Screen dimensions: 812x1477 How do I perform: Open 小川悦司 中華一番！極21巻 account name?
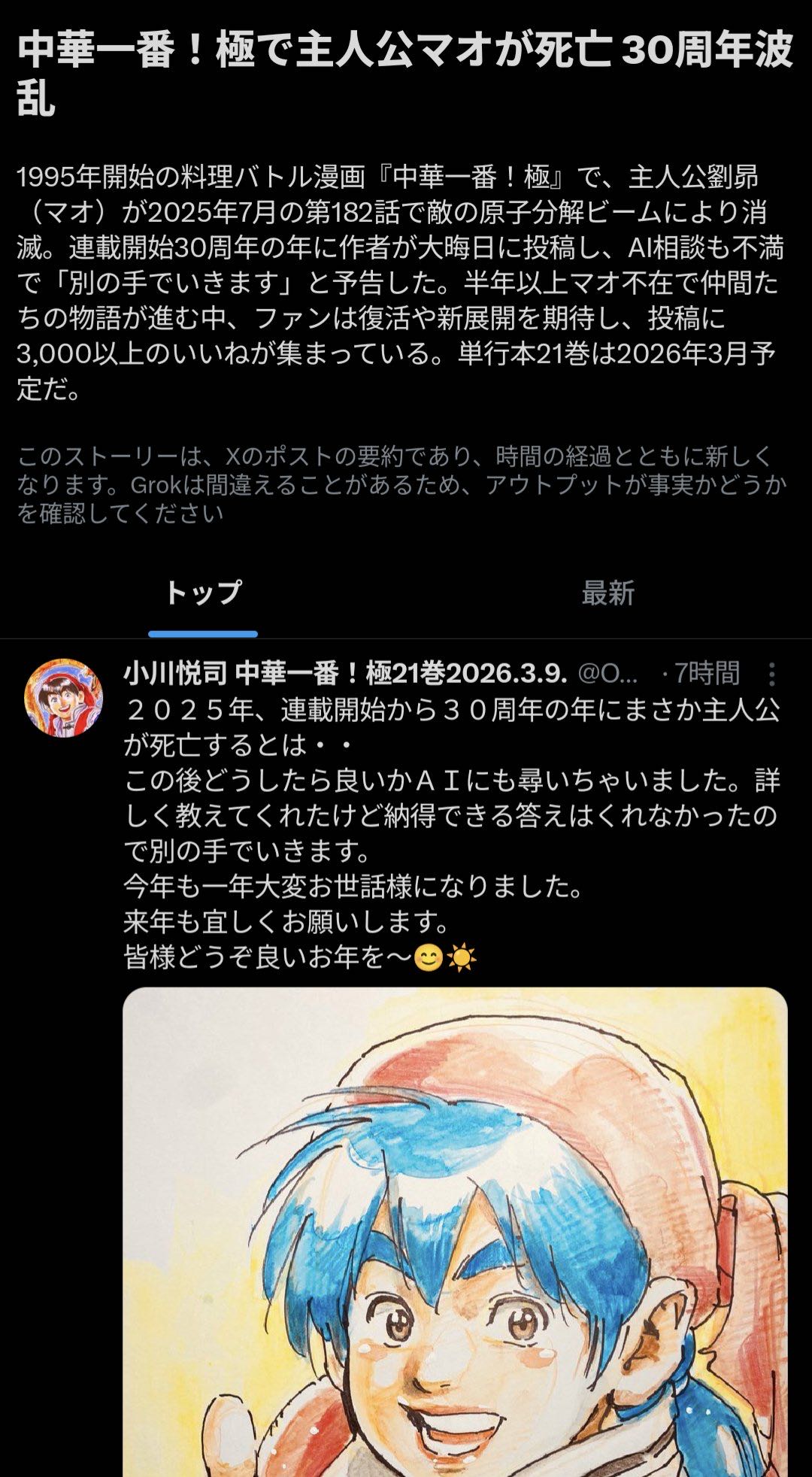(x=345, y=674)
